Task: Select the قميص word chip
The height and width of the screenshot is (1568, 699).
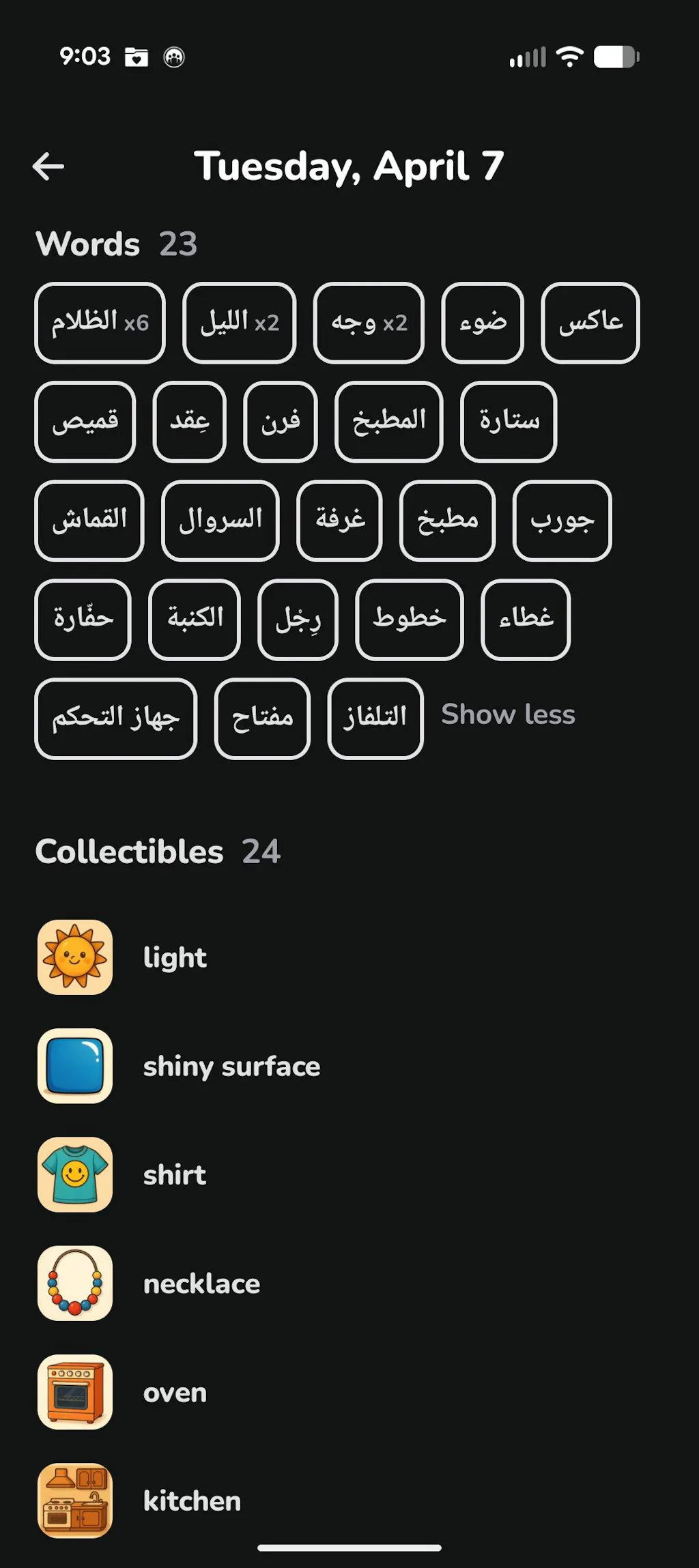Action: coord(85,422)
